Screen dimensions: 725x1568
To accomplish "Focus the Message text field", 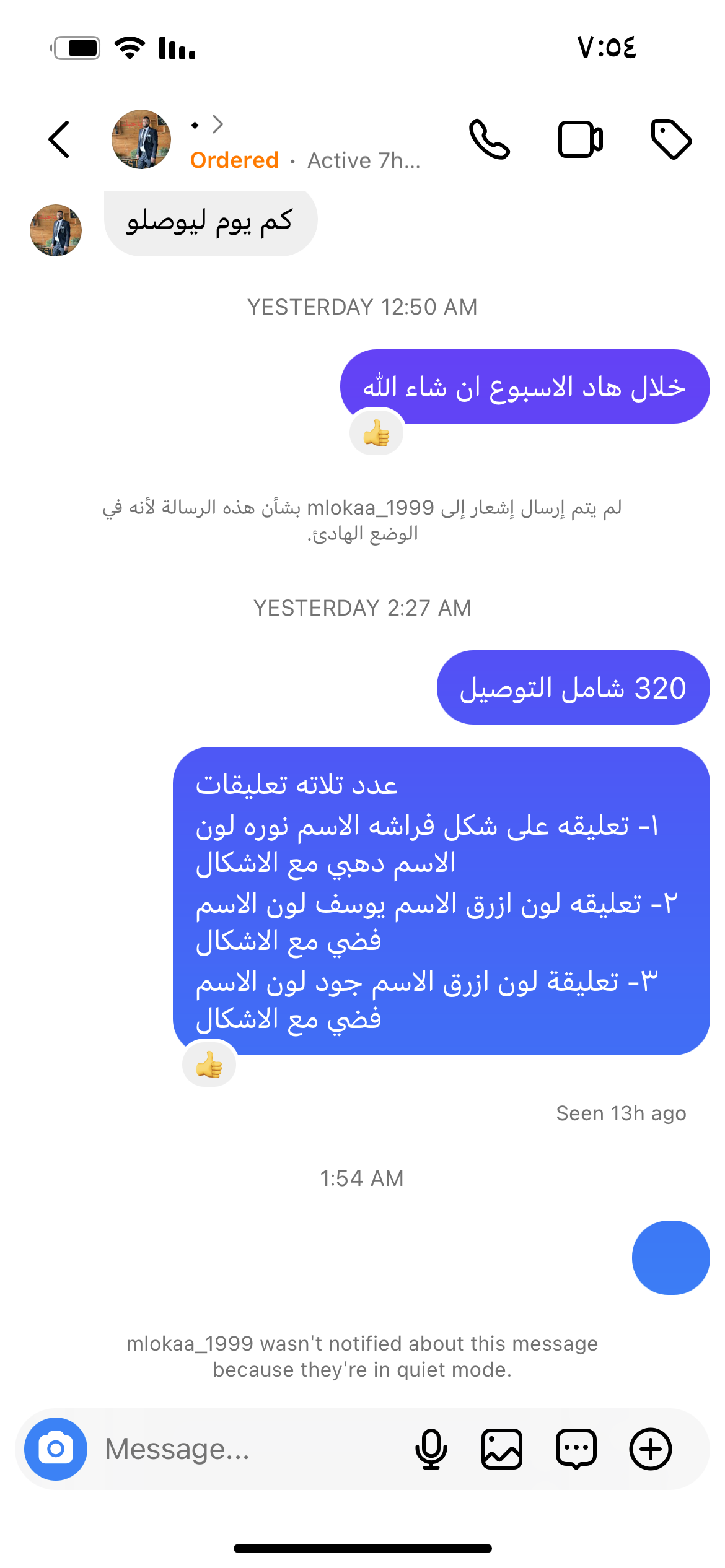I will pyautogui.click(x=248, y=1449).
